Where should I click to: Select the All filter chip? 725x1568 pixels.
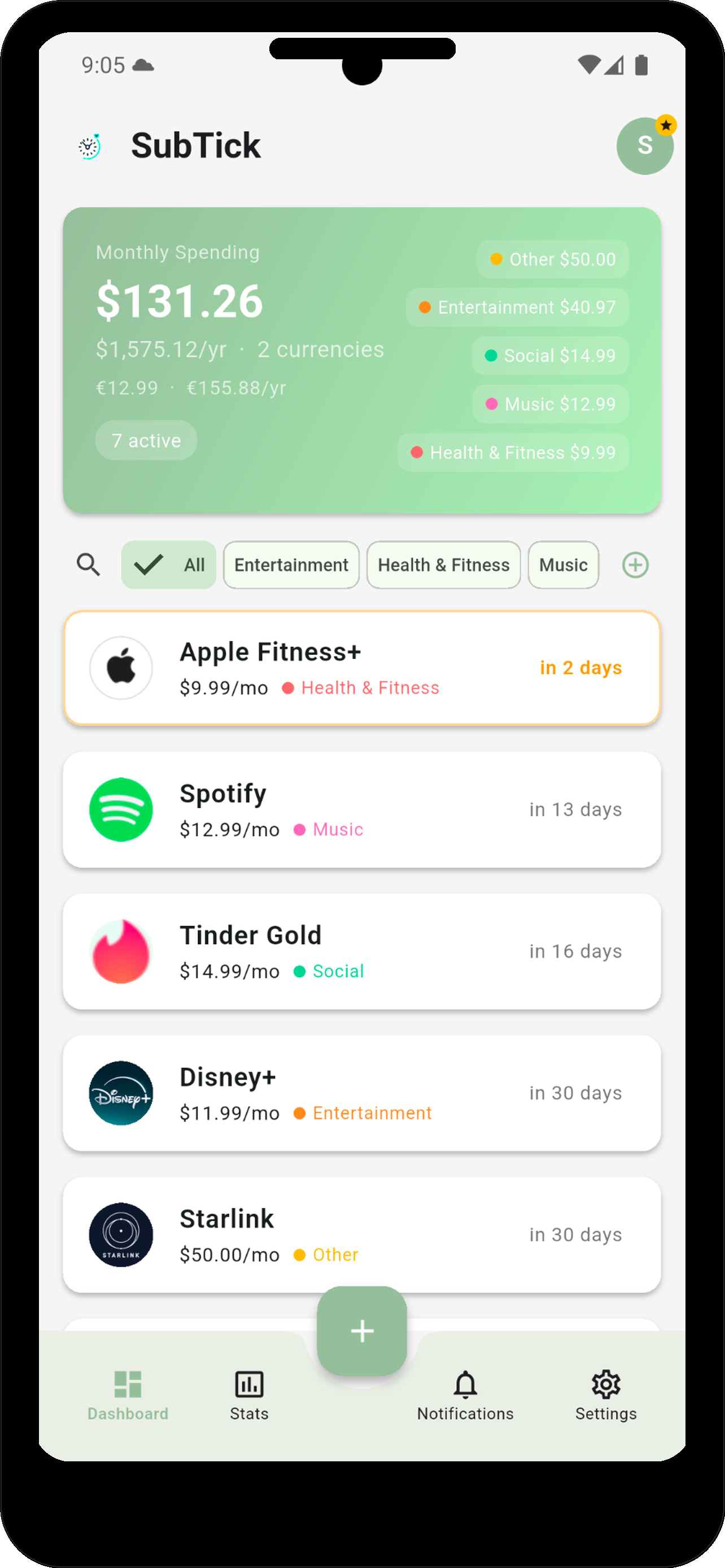169,565
